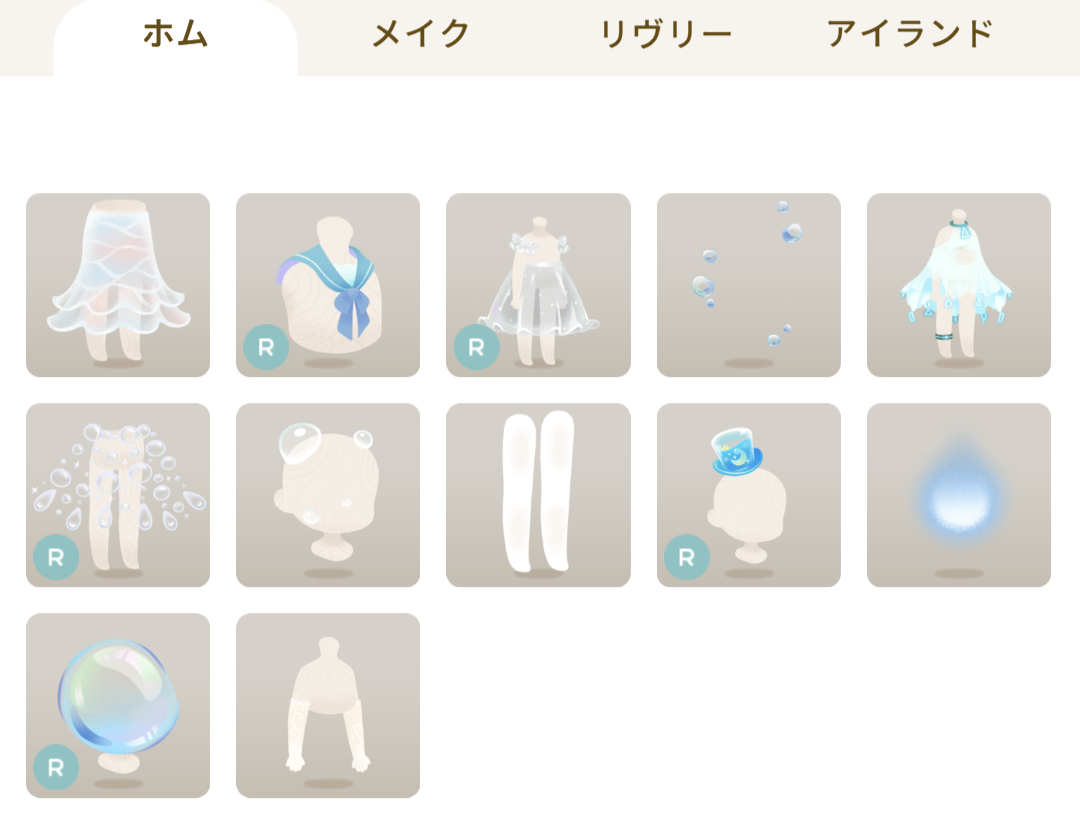Go to the アイランド tab
The width and height of the screenshot is (1080, 826).
coord(909,36)
